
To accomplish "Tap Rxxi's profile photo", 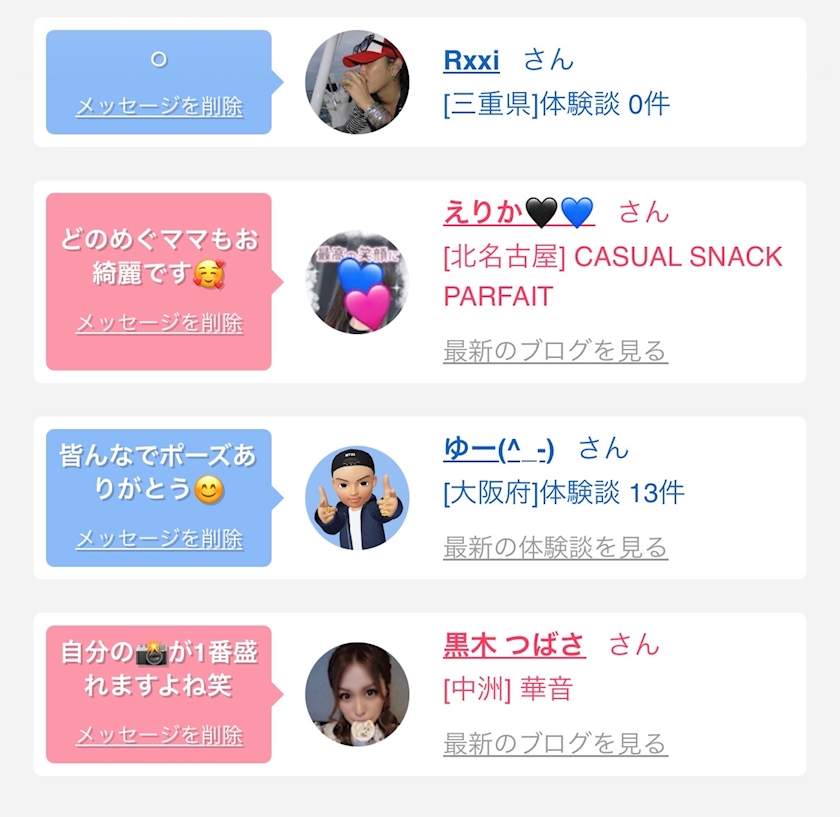I will click(357, 82).
